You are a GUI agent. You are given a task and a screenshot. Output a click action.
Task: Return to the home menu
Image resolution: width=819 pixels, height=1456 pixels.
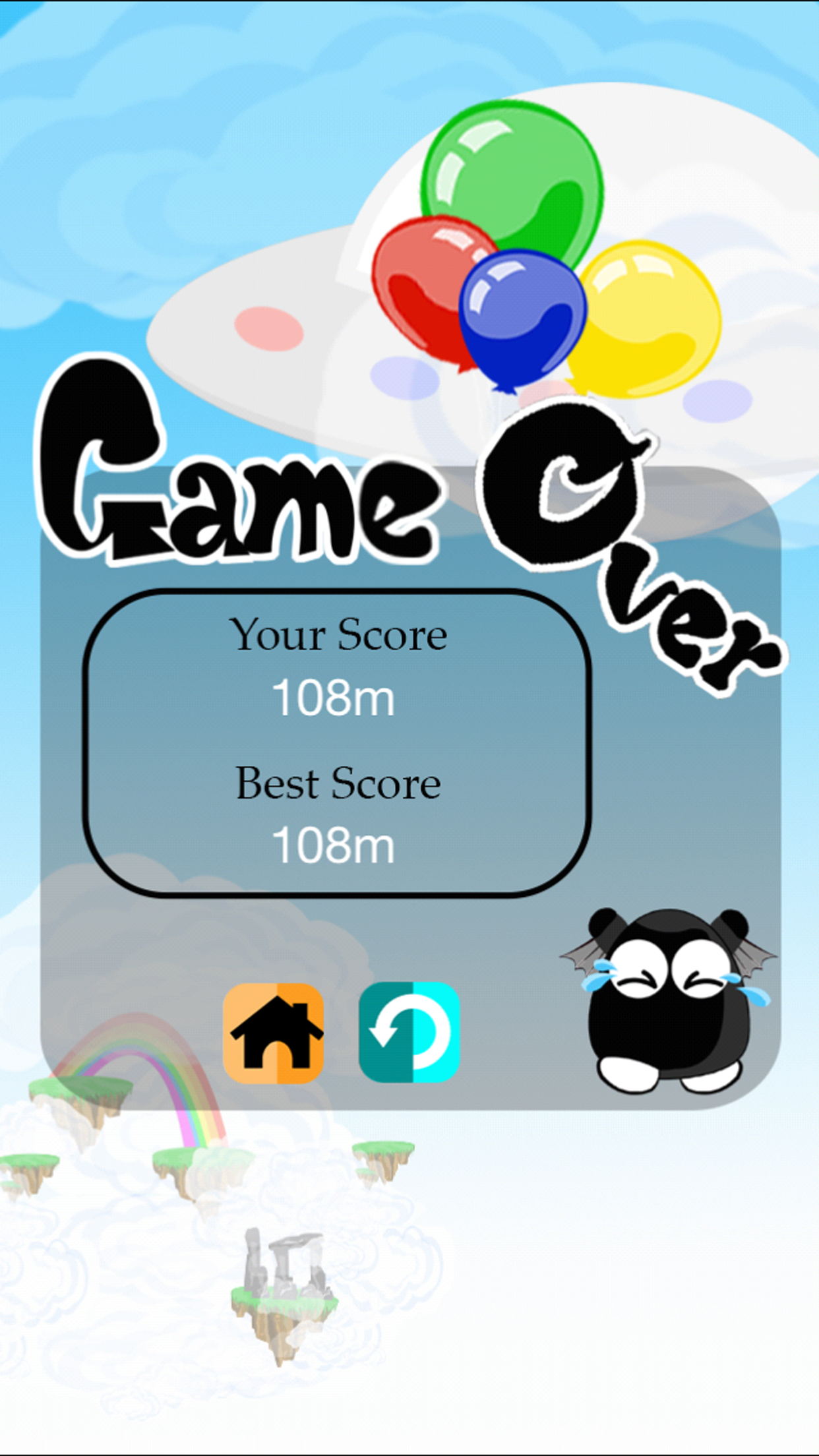pos(274,1033)
